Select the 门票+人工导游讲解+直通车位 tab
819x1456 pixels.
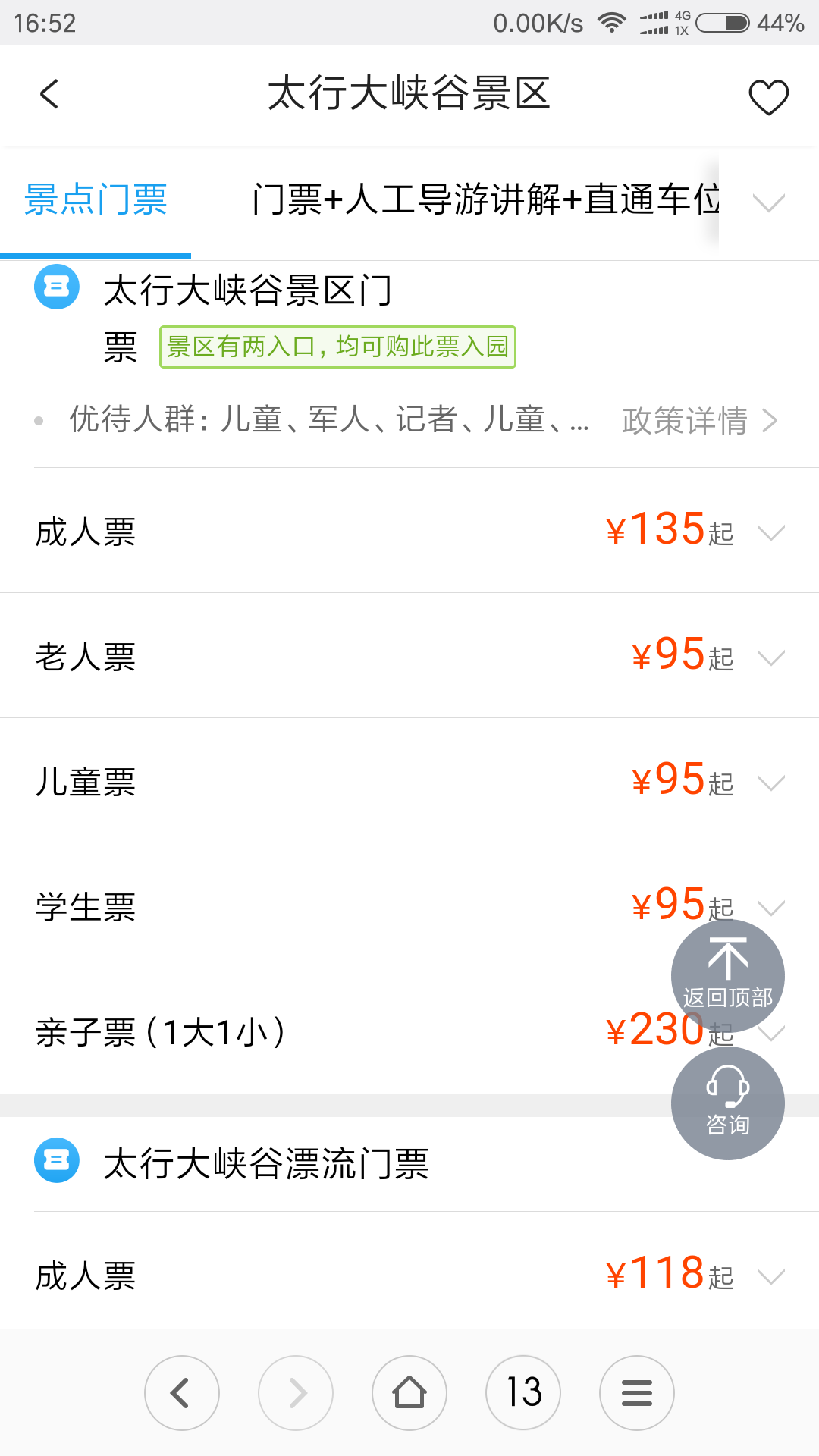(485, 201)
